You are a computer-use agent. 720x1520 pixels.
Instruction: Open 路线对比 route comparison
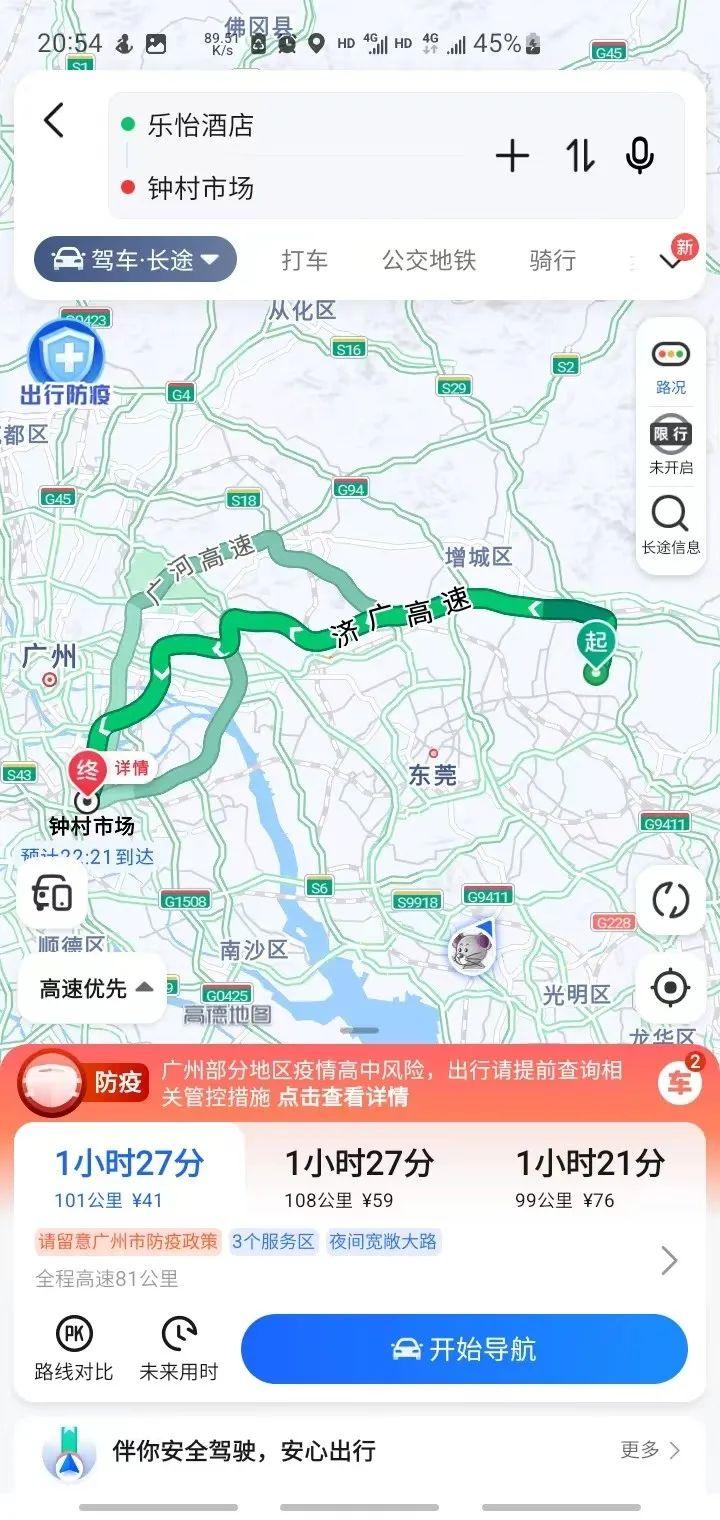click(74, 1349)
